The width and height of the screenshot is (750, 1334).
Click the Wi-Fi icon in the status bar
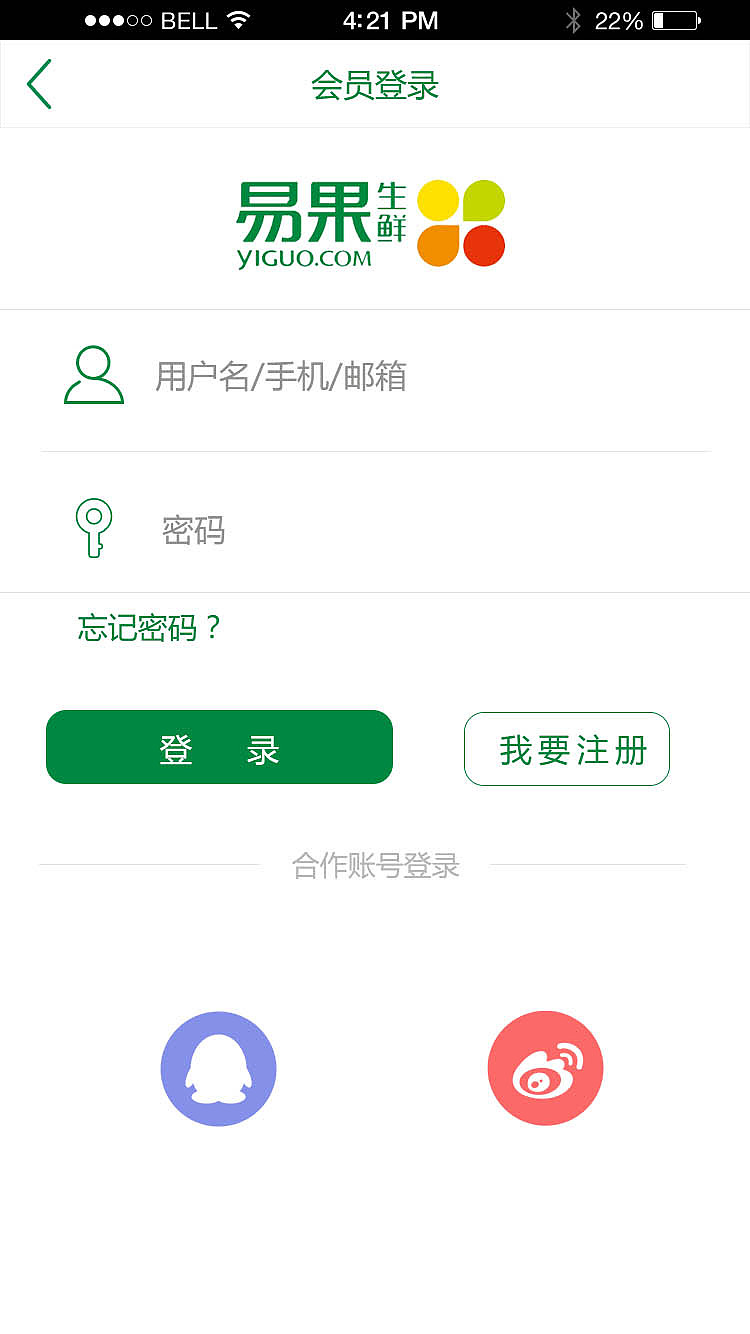click(x=237, y=18)
